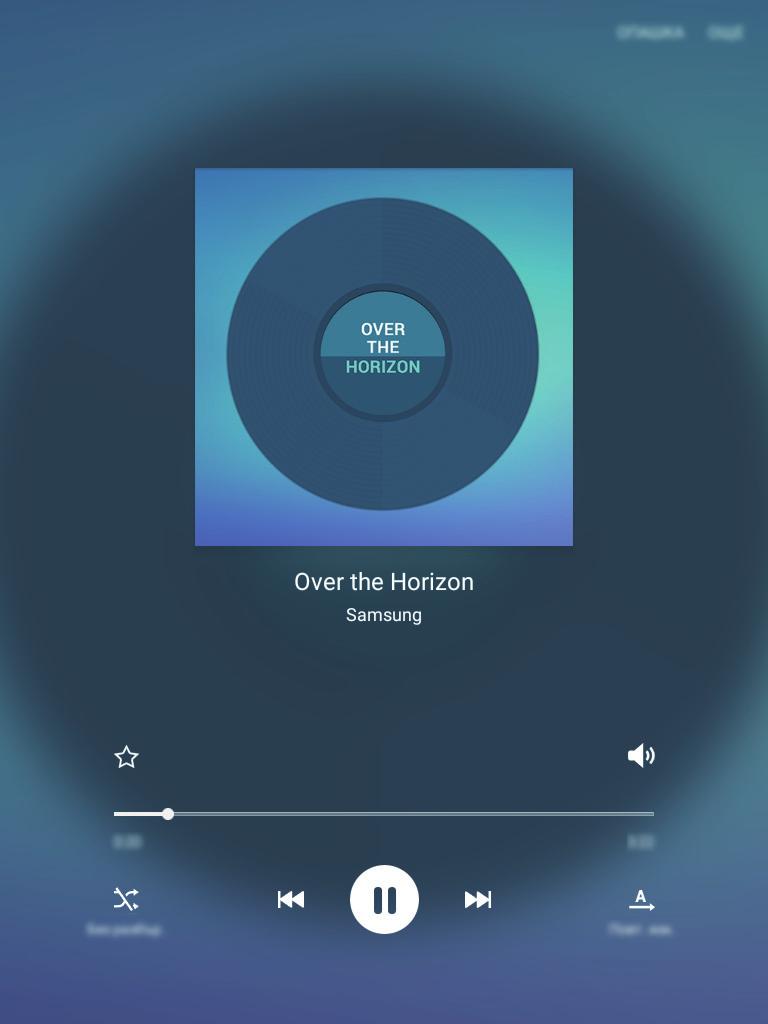The width and height of the screenshot is (768, 1024).
Task: Go back to the previous track
Action: coord(291,900)
